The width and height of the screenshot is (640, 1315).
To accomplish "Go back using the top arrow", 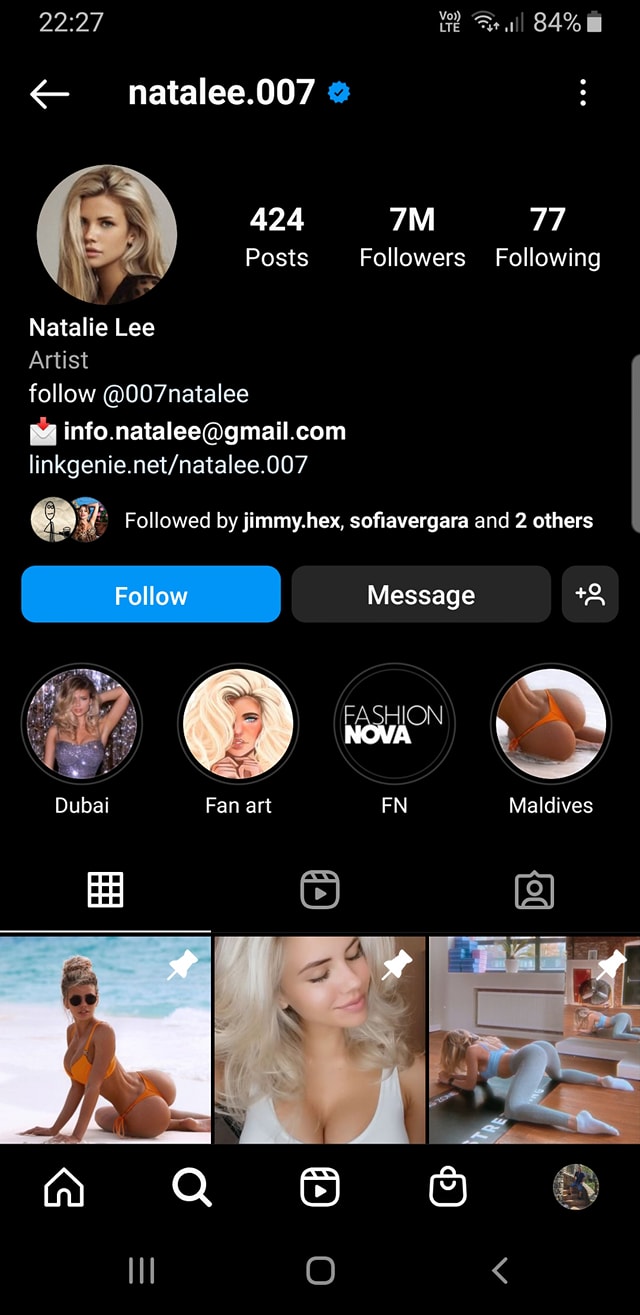I will pos(49,94).
